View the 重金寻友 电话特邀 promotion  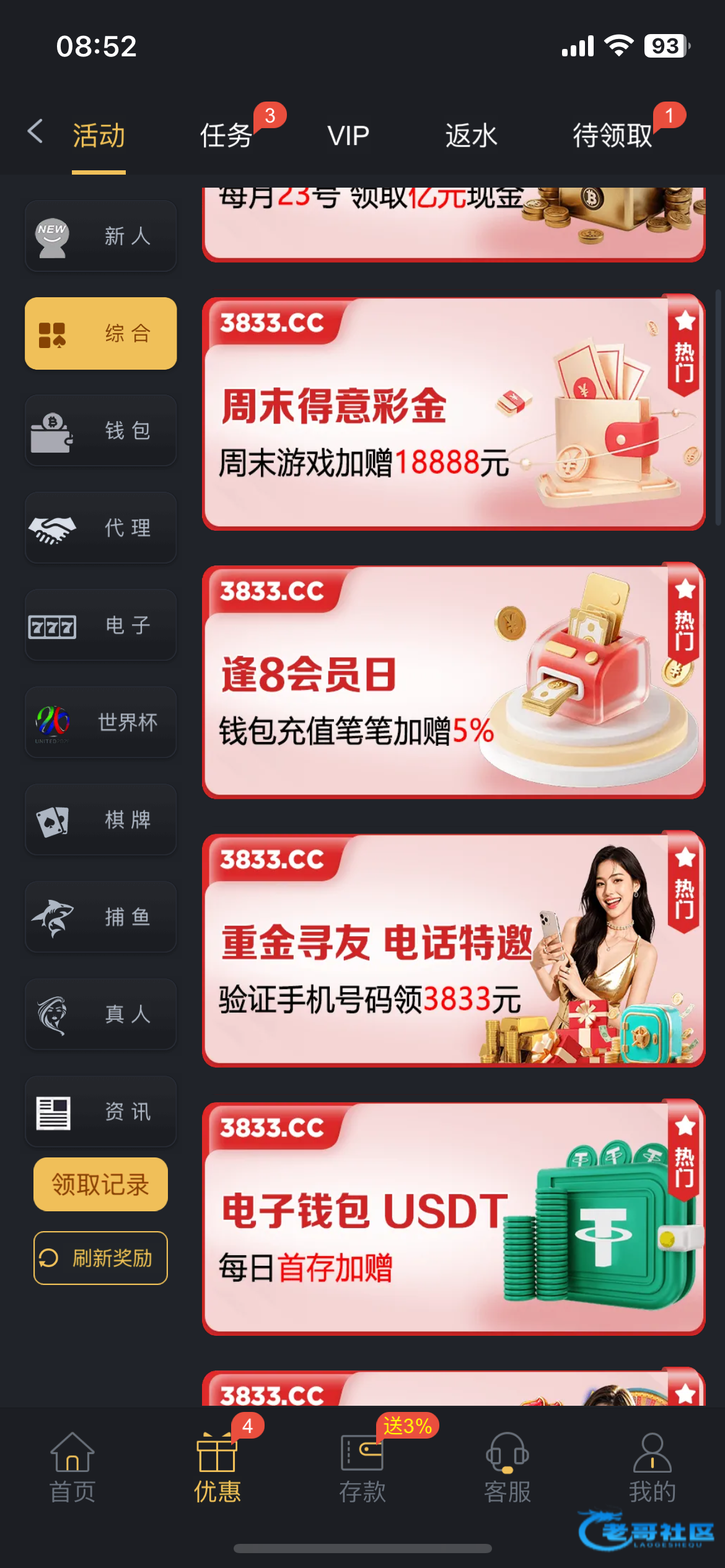click(453, 950)
